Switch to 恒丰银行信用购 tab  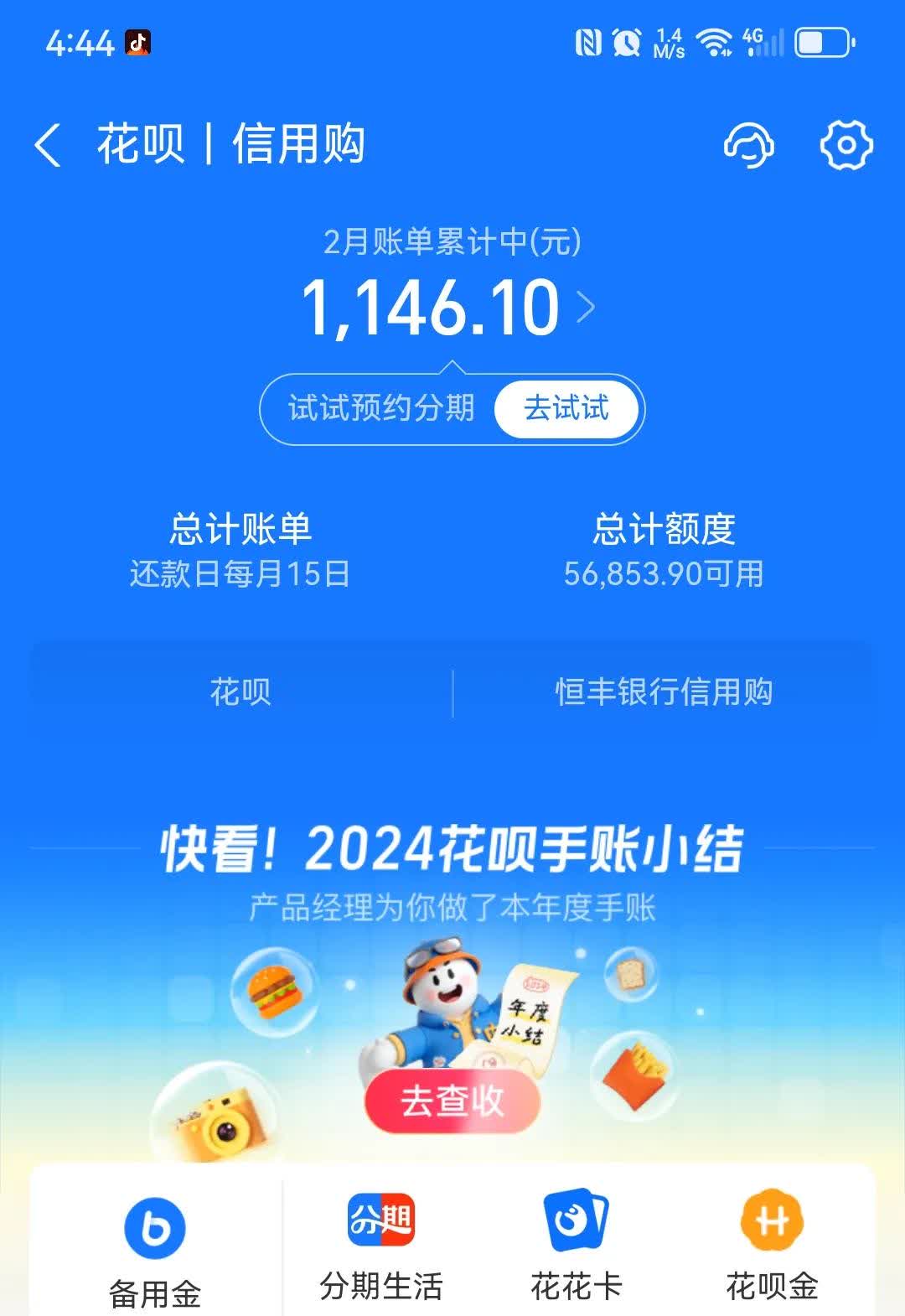pos(664,692)
